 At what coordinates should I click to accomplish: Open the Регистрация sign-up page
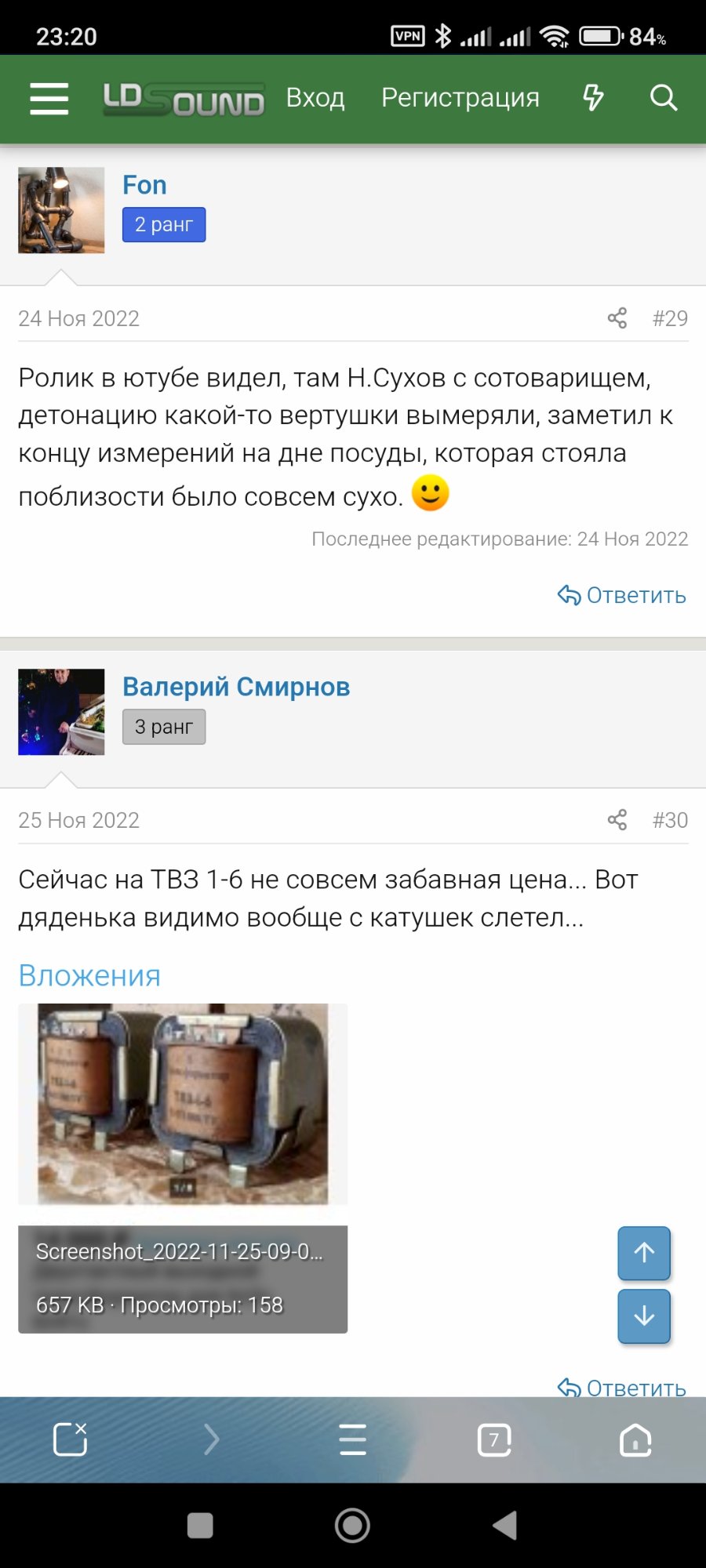(460, 98)
